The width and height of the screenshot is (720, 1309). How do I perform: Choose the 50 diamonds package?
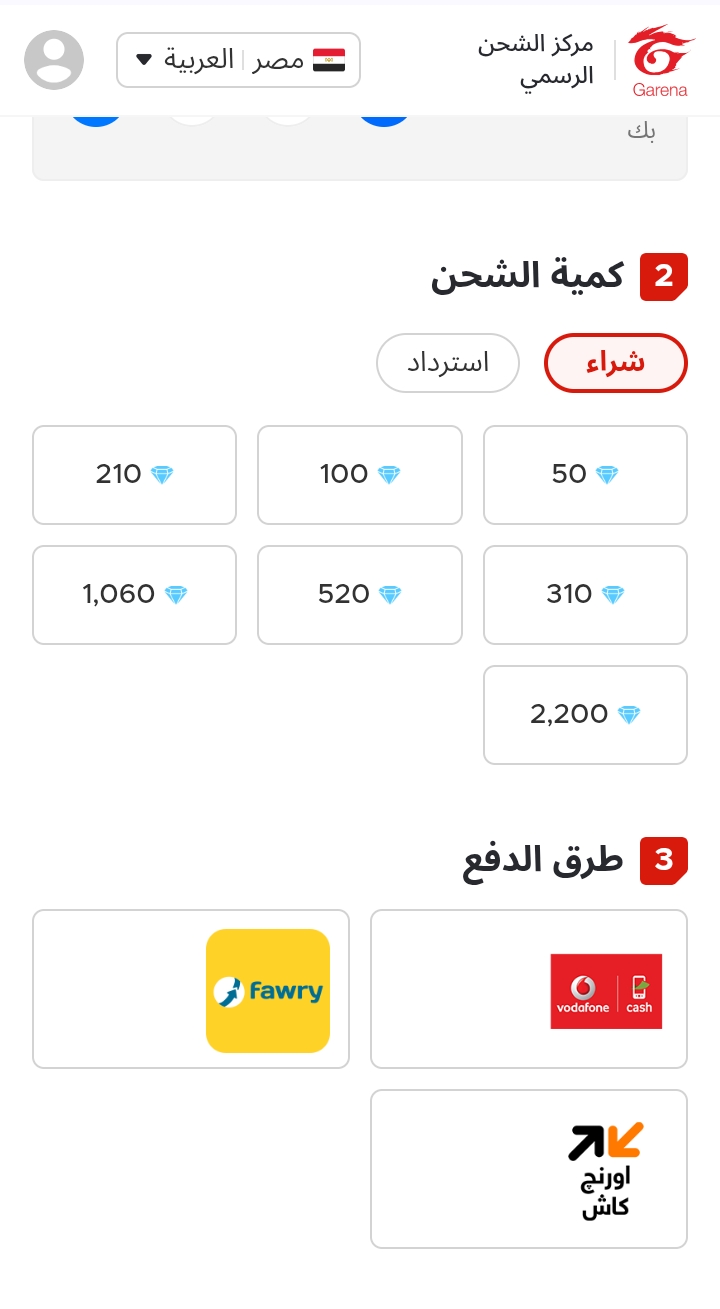click(x=585, y=475)
